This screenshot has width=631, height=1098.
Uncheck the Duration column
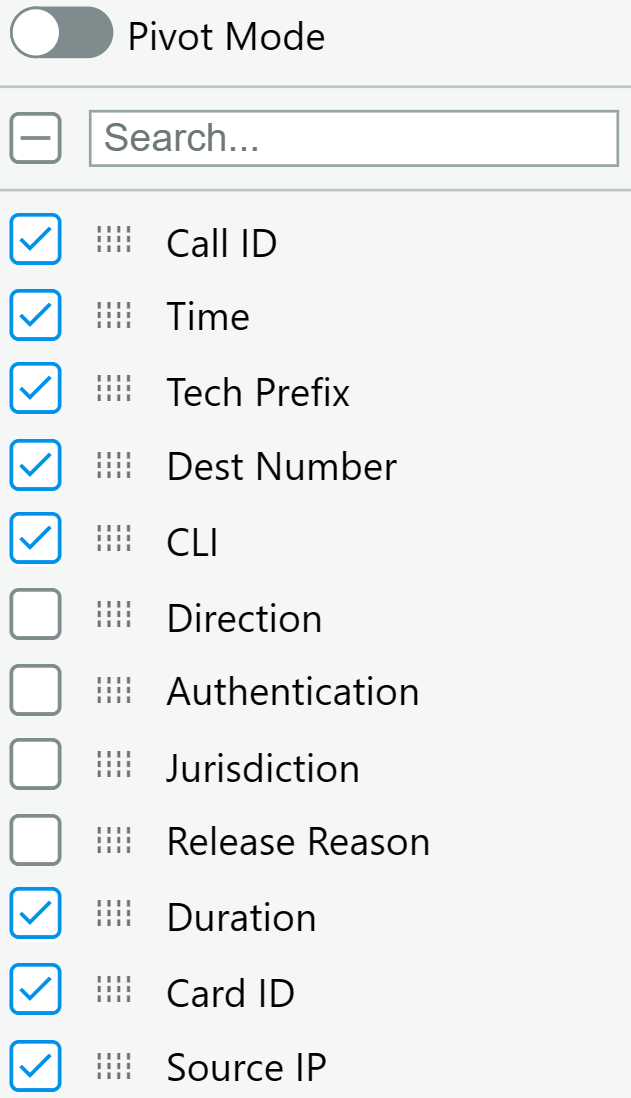click(36, 915)
